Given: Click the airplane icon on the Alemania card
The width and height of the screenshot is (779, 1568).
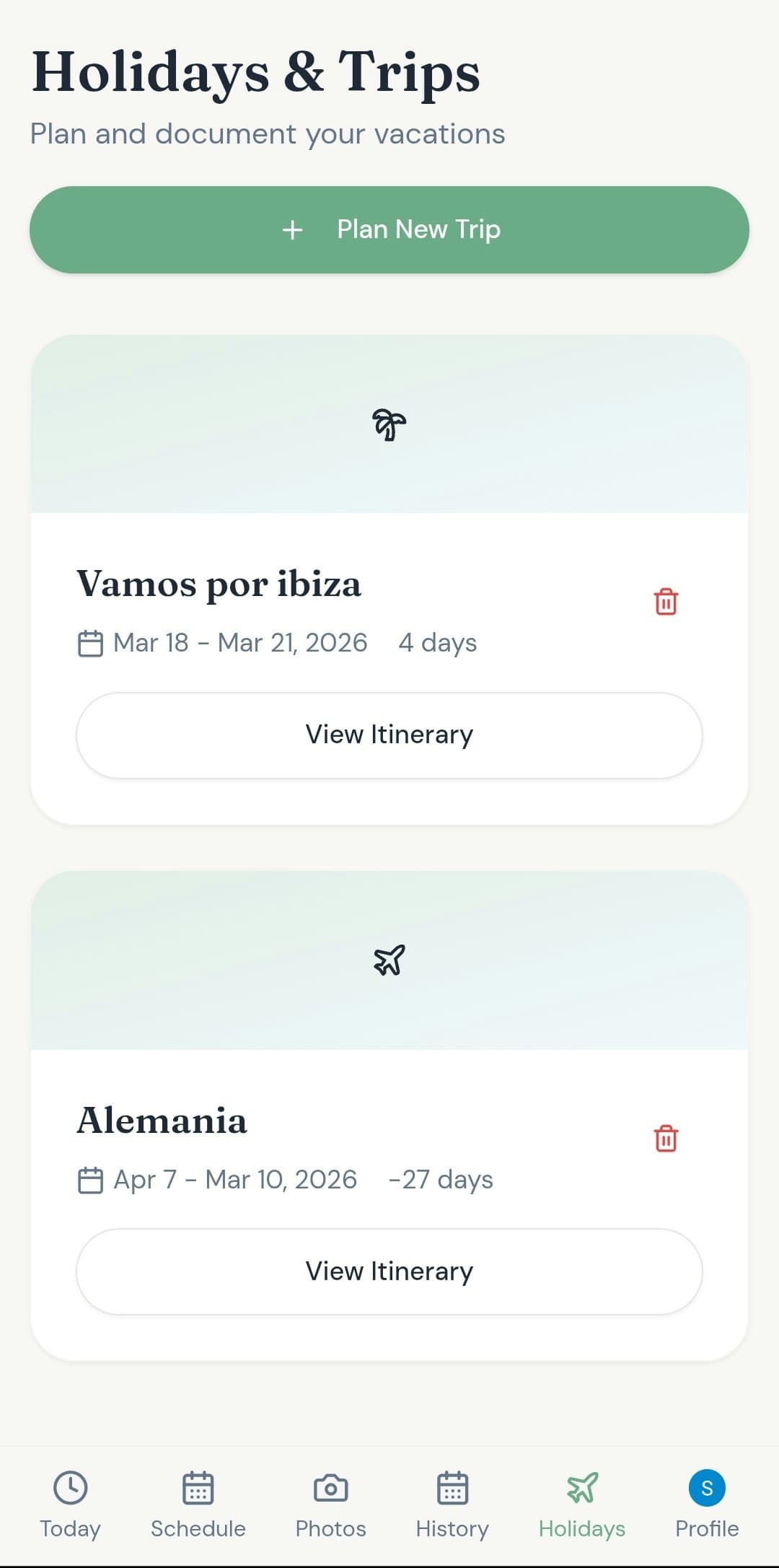Looking at the screenshot, I should tap(390, 960).
